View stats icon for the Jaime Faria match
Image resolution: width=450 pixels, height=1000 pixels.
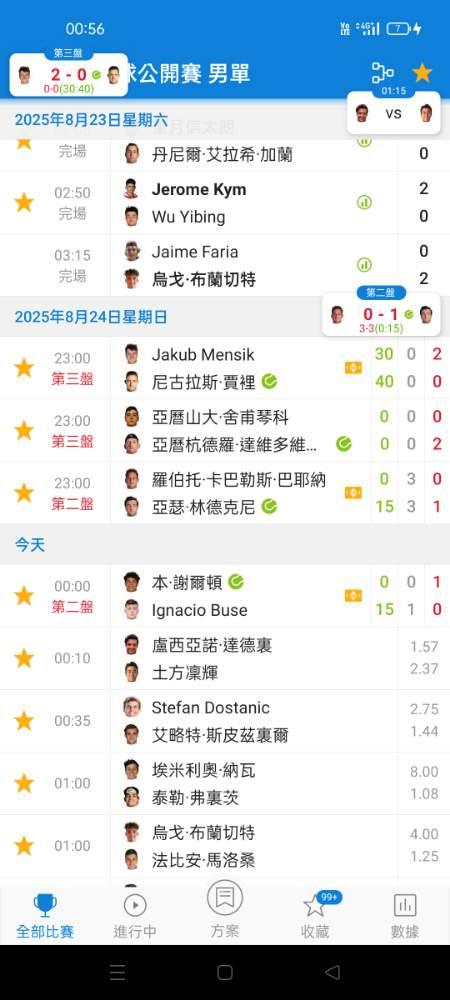click(364, 265)
